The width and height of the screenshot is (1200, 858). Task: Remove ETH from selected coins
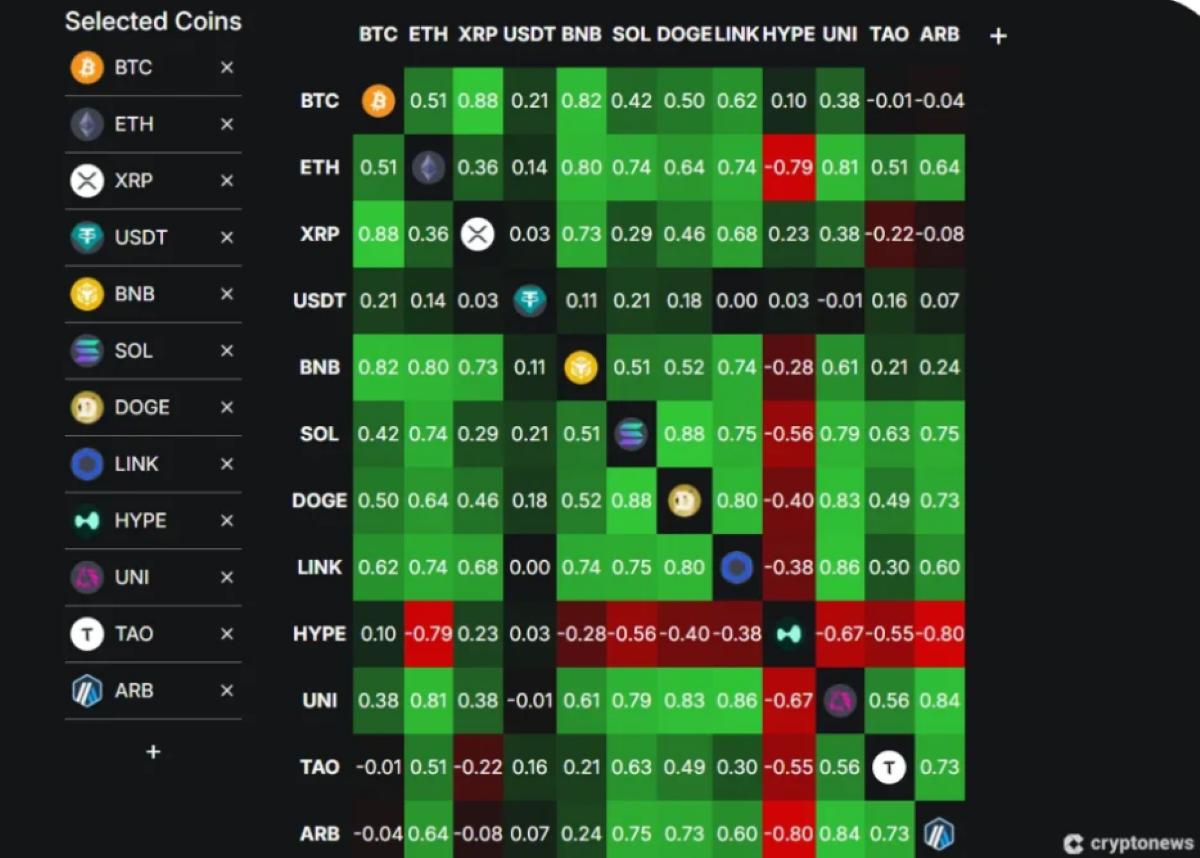tap(227, 124)
